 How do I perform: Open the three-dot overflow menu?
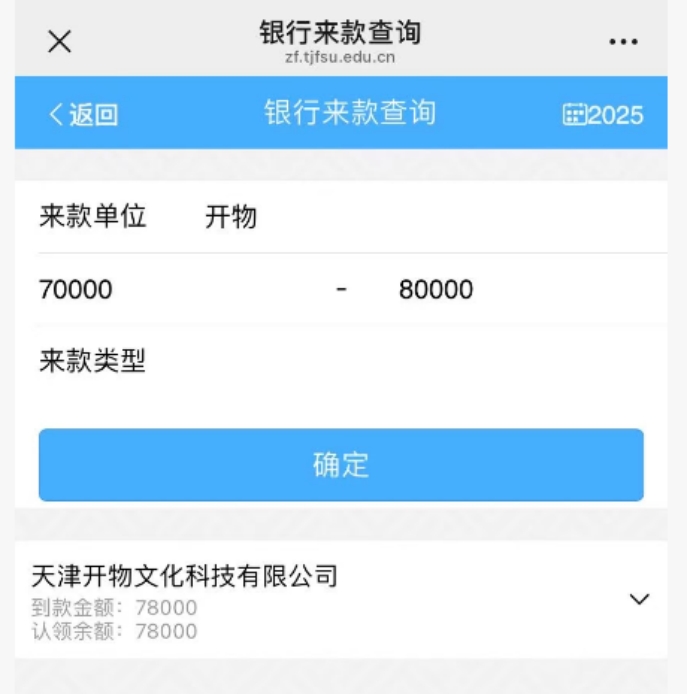click(x=623, y=42)
